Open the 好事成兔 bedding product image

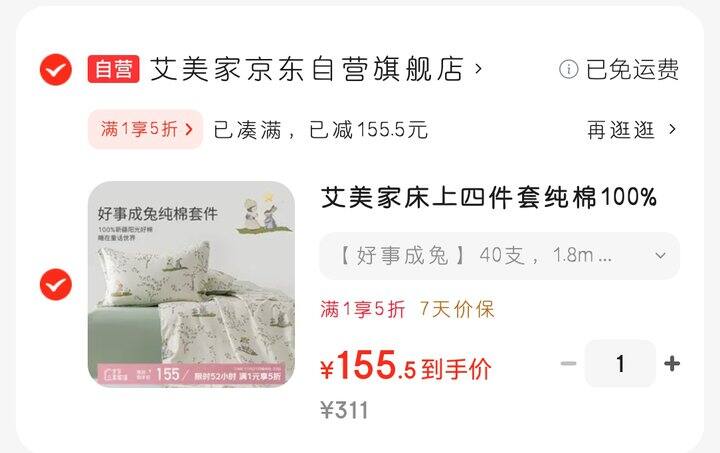tap(191, 285)
